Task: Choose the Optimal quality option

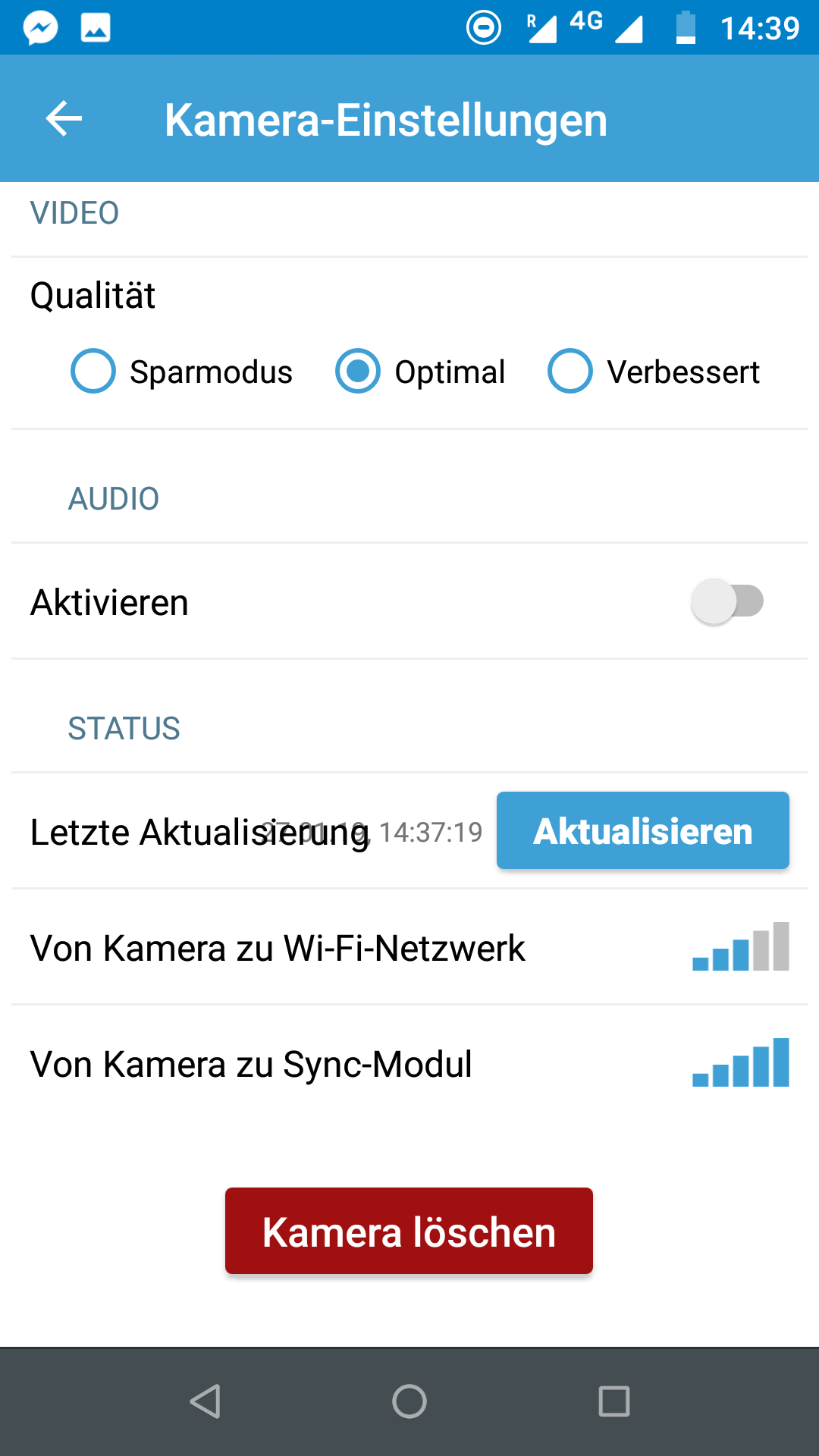Action: [x=358, y=372]
